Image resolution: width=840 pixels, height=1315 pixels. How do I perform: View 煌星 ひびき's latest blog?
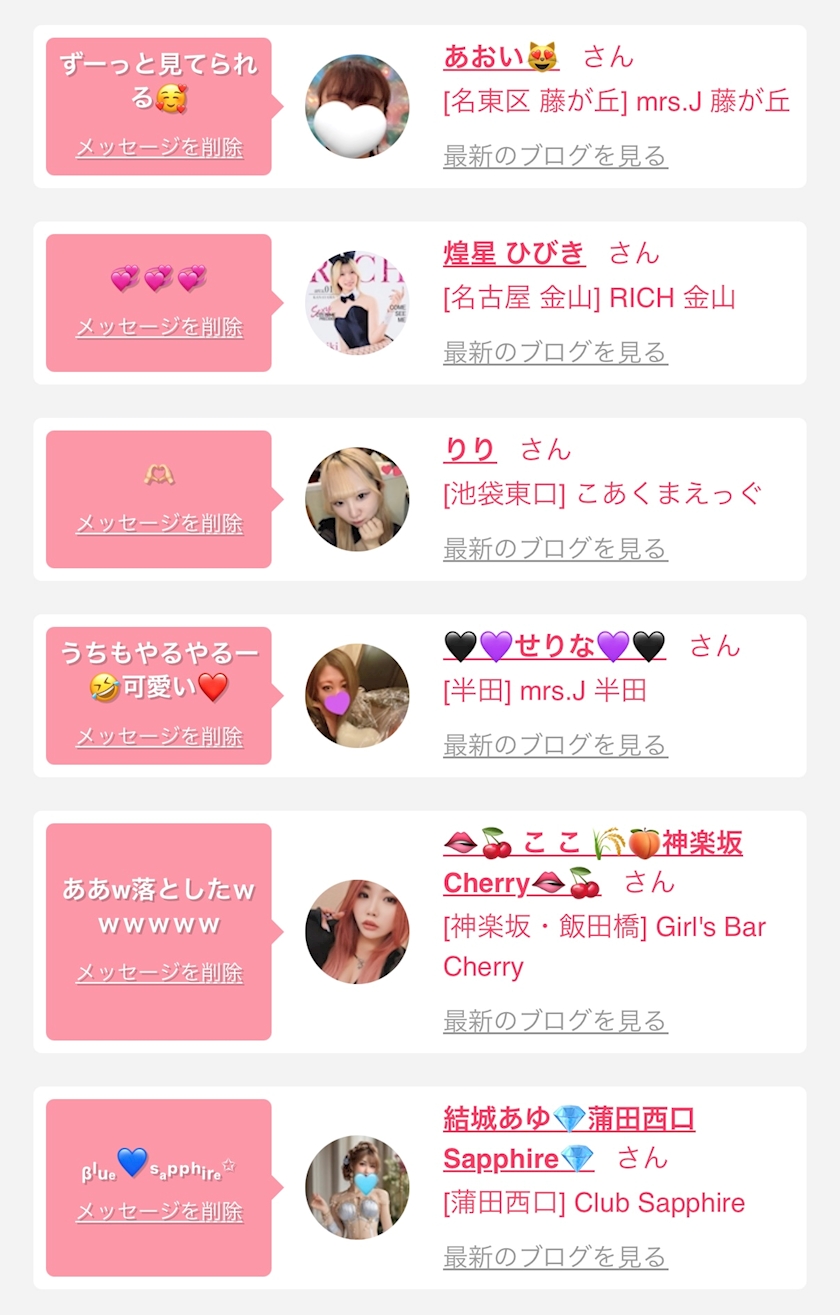[x=555, y=352]
